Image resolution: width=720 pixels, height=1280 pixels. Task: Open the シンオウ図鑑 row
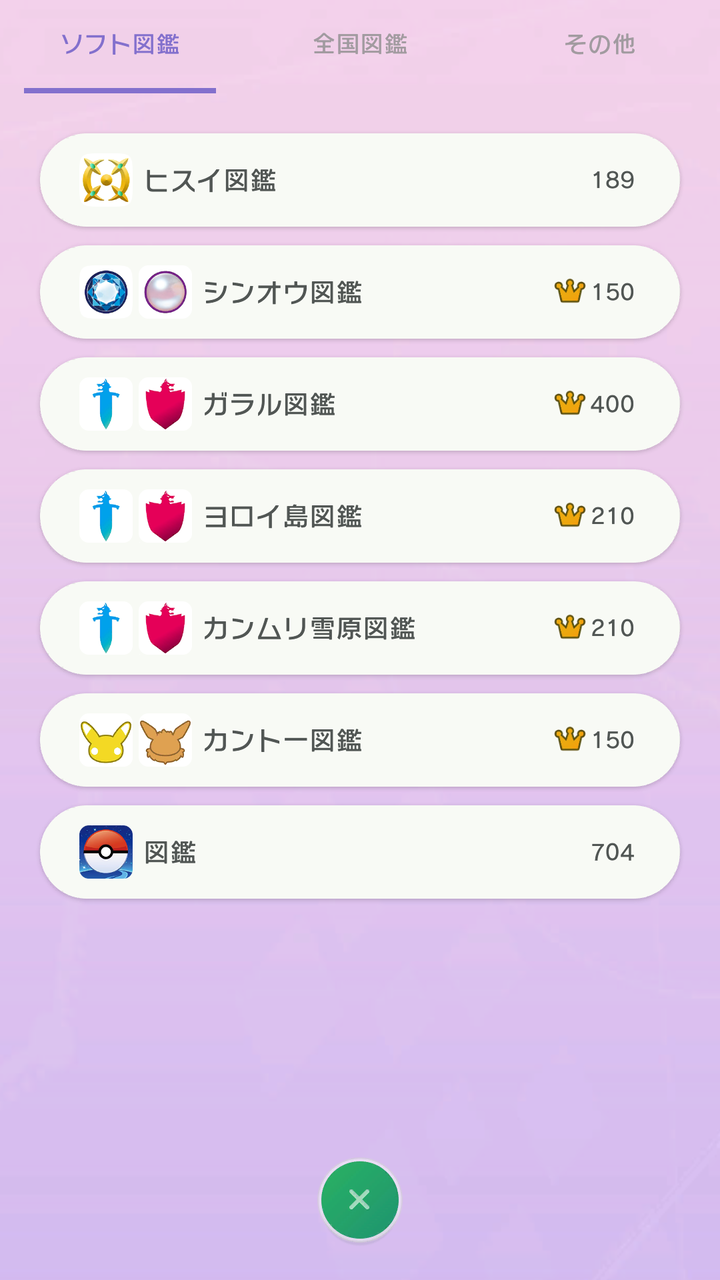coord(360,292)
